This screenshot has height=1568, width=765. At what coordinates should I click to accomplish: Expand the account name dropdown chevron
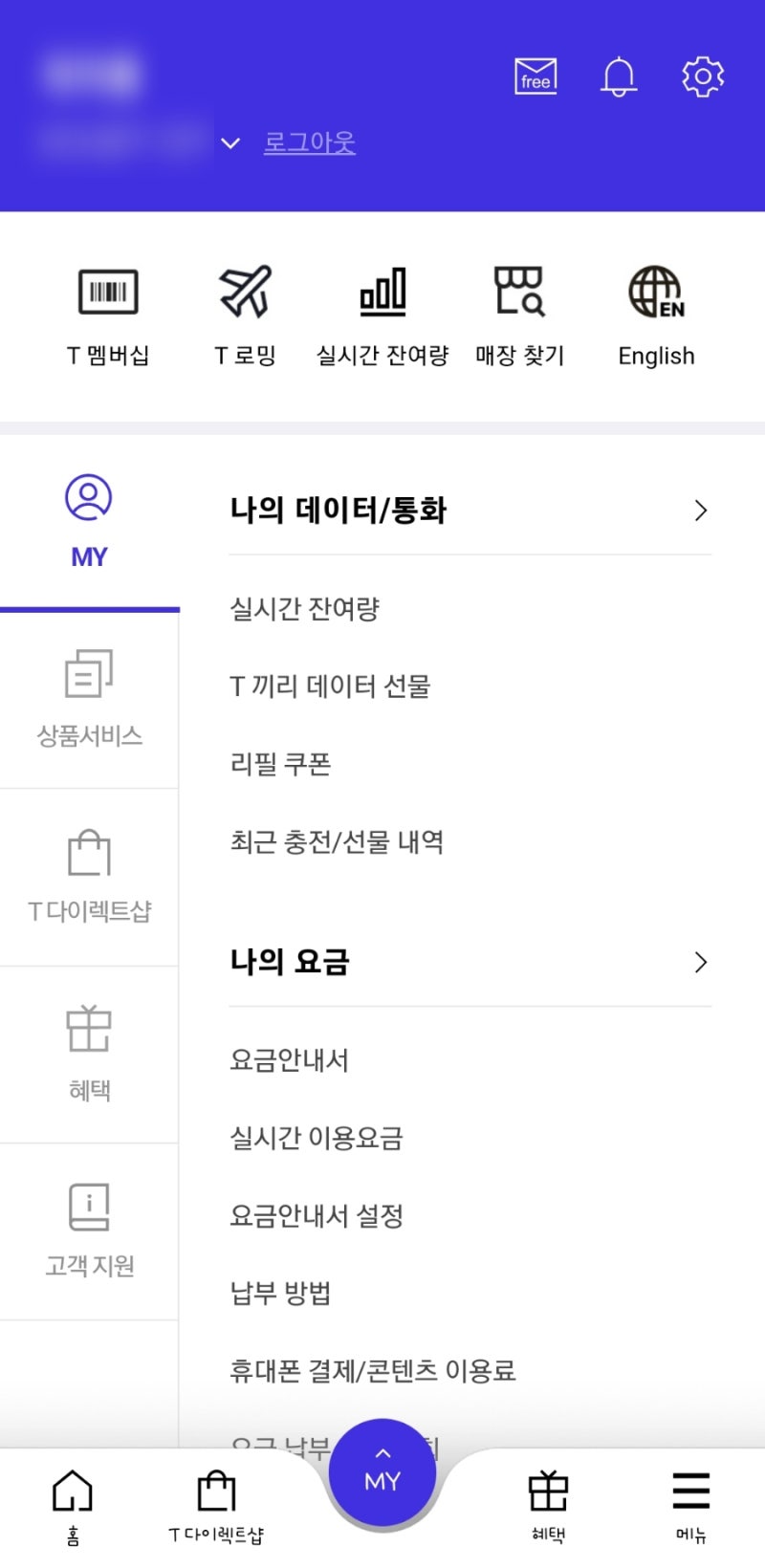[229, 143]
